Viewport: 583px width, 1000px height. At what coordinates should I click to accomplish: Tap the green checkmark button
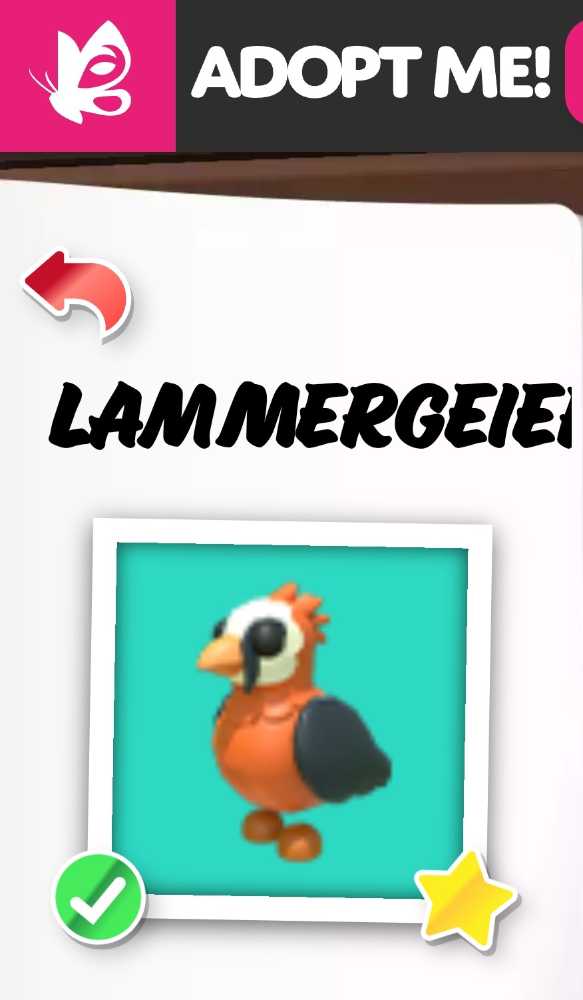[x=98, y=898]
